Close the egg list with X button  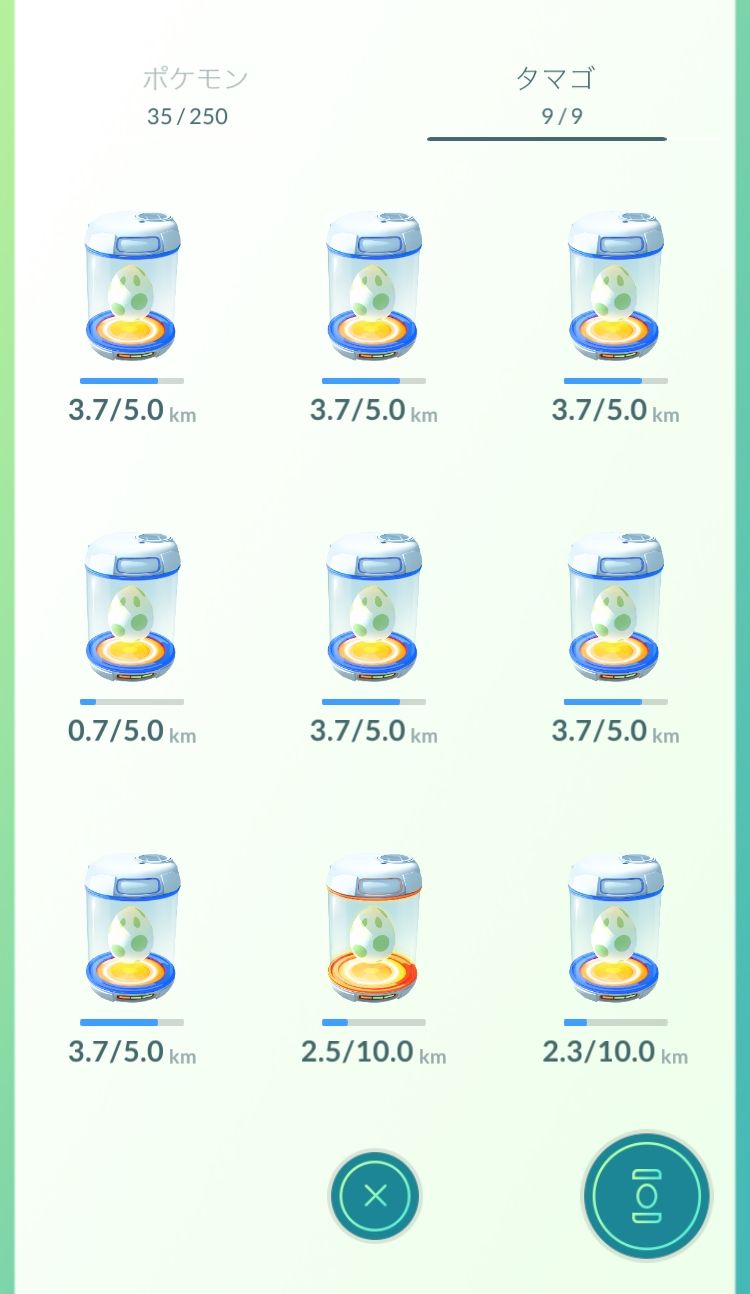click(x=375, y=1195)
